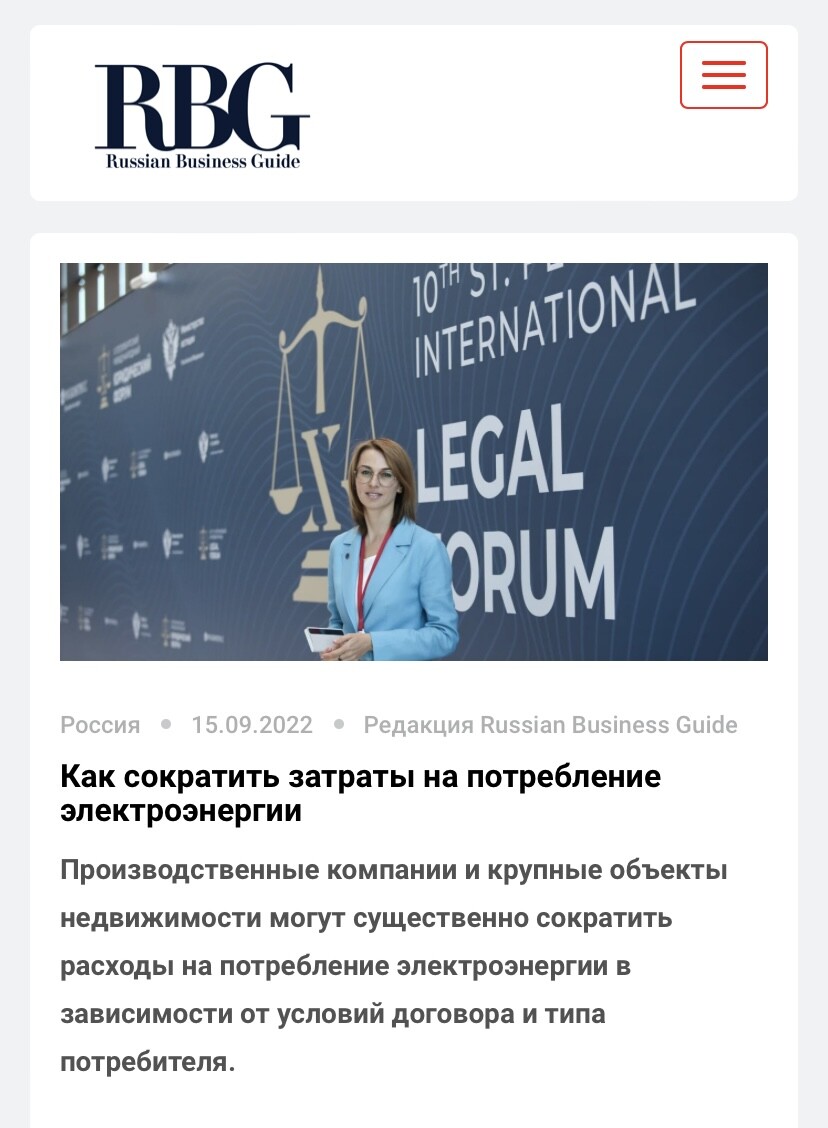This screenshot has width=828, height=1128.
Task: Open author Редакция Russian Business Guide
Action: [x=550, y=725]
